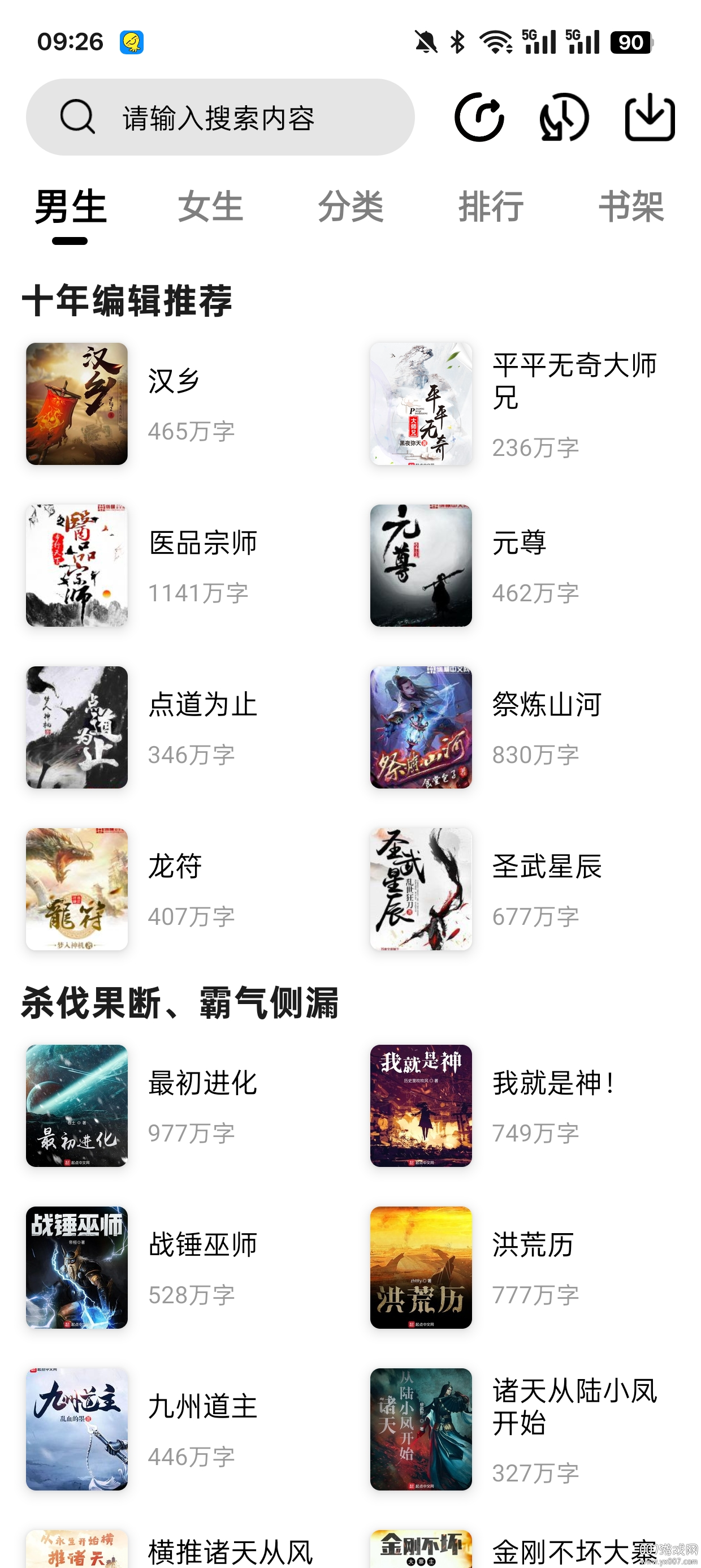
Task: Tap the 祭炼山河 book cover
Action: click(x=421, y=726)
